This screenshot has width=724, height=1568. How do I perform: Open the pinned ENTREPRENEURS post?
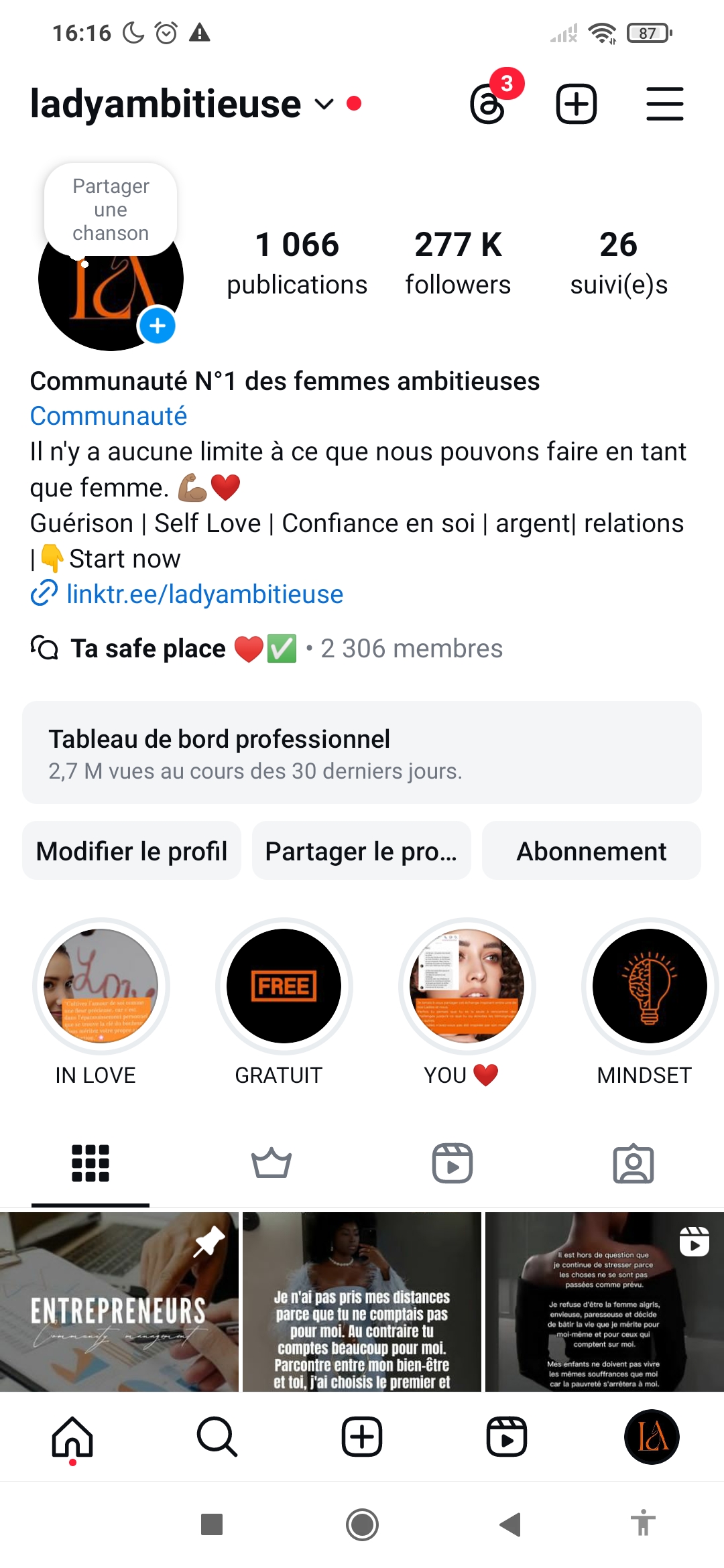[x=119, y=1301]
